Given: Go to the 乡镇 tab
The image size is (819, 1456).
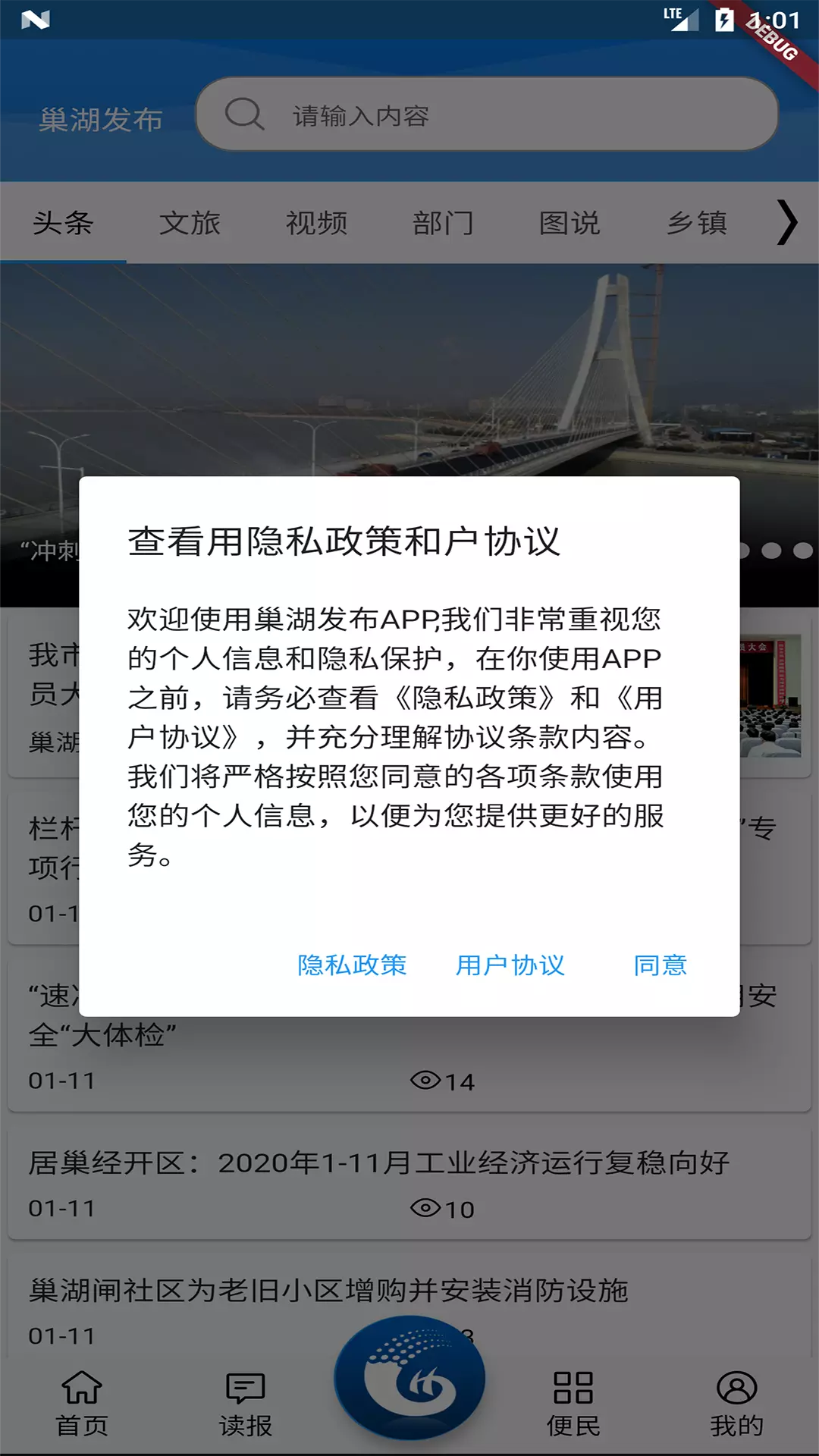Looking at the screenshot, I should click(696, 223).
